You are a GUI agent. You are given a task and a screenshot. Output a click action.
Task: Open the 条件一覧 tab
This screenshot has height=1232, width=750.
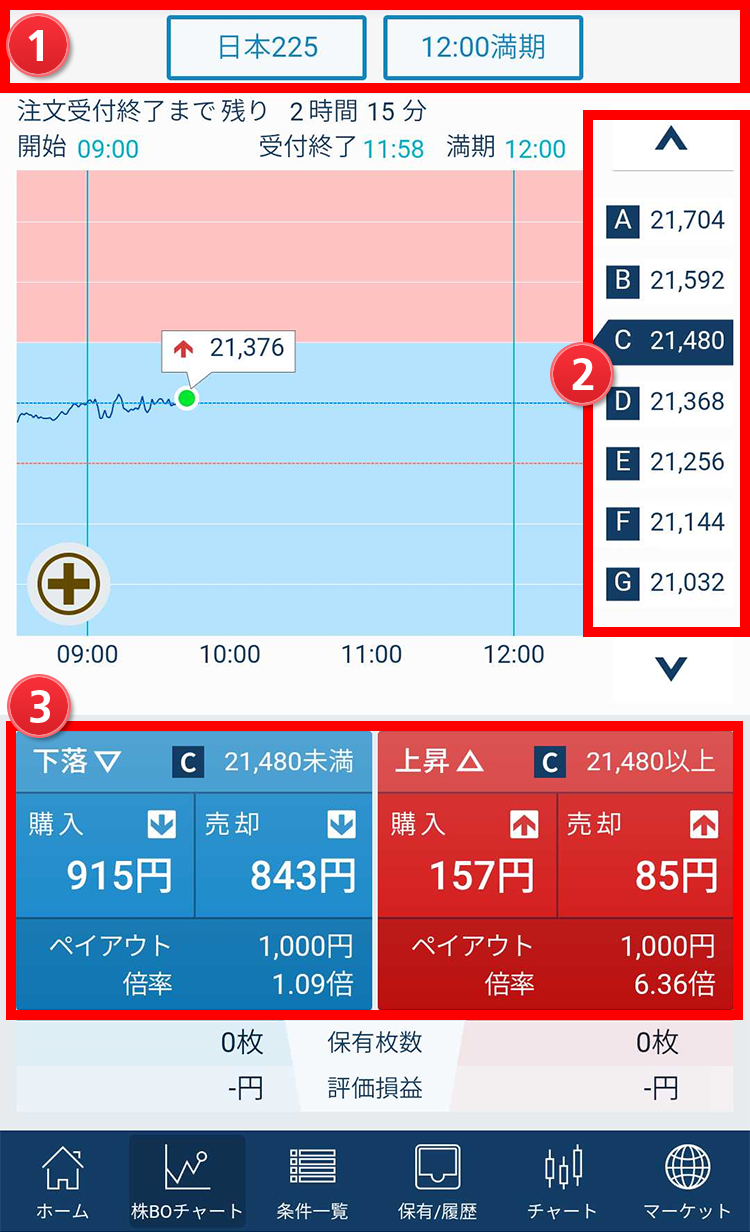312,1182
